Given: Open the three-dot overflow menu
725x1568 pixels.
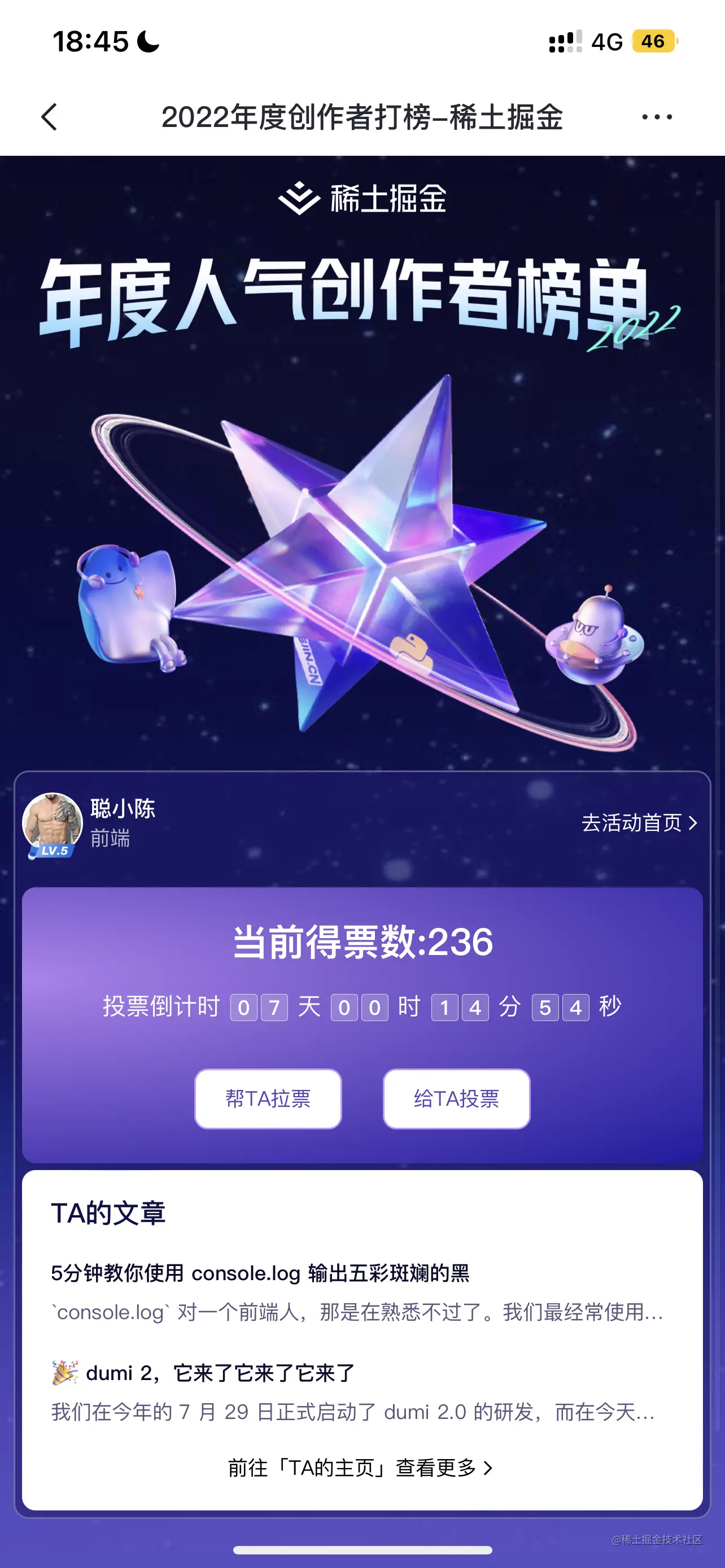Looking at the screenshot, I should [657, 117].
